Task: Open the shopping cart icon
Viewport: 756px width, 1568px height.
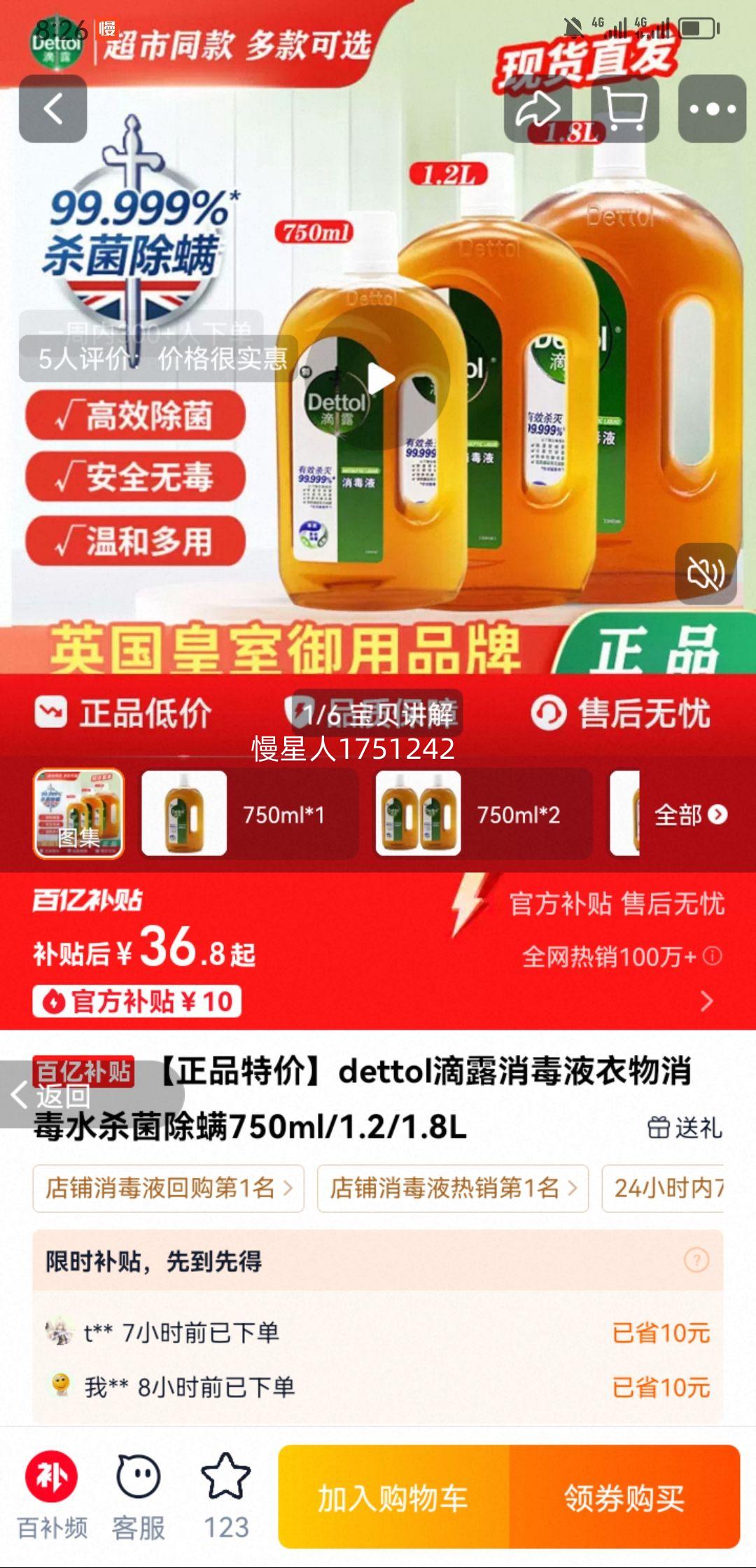Action: click(625, 108)
